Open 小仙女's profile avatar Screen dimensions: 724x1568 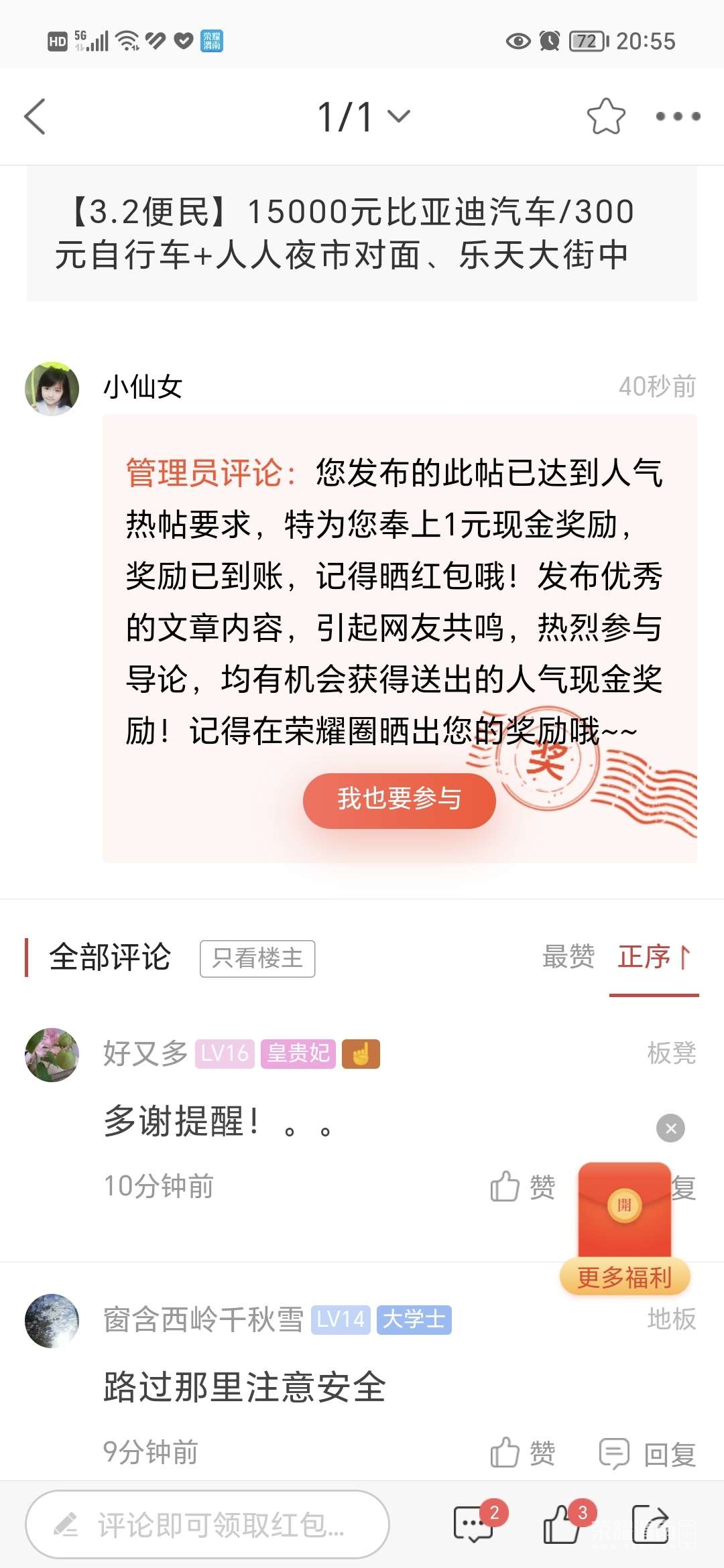point(52,389)
